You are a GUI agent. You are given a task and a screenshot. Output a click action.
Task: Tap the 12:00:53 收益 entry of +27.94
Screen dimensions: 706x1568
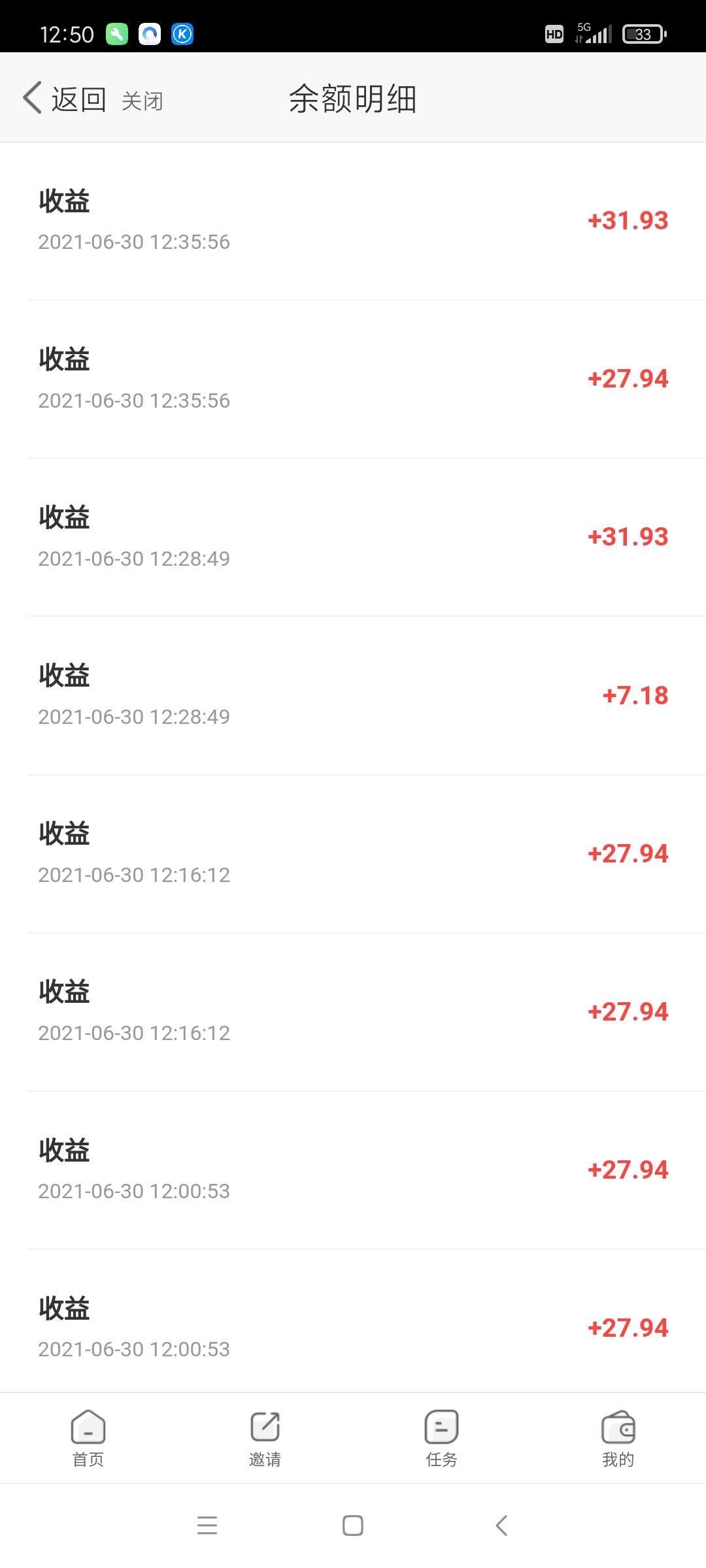pyautogui.click(x=353, y=1169)
